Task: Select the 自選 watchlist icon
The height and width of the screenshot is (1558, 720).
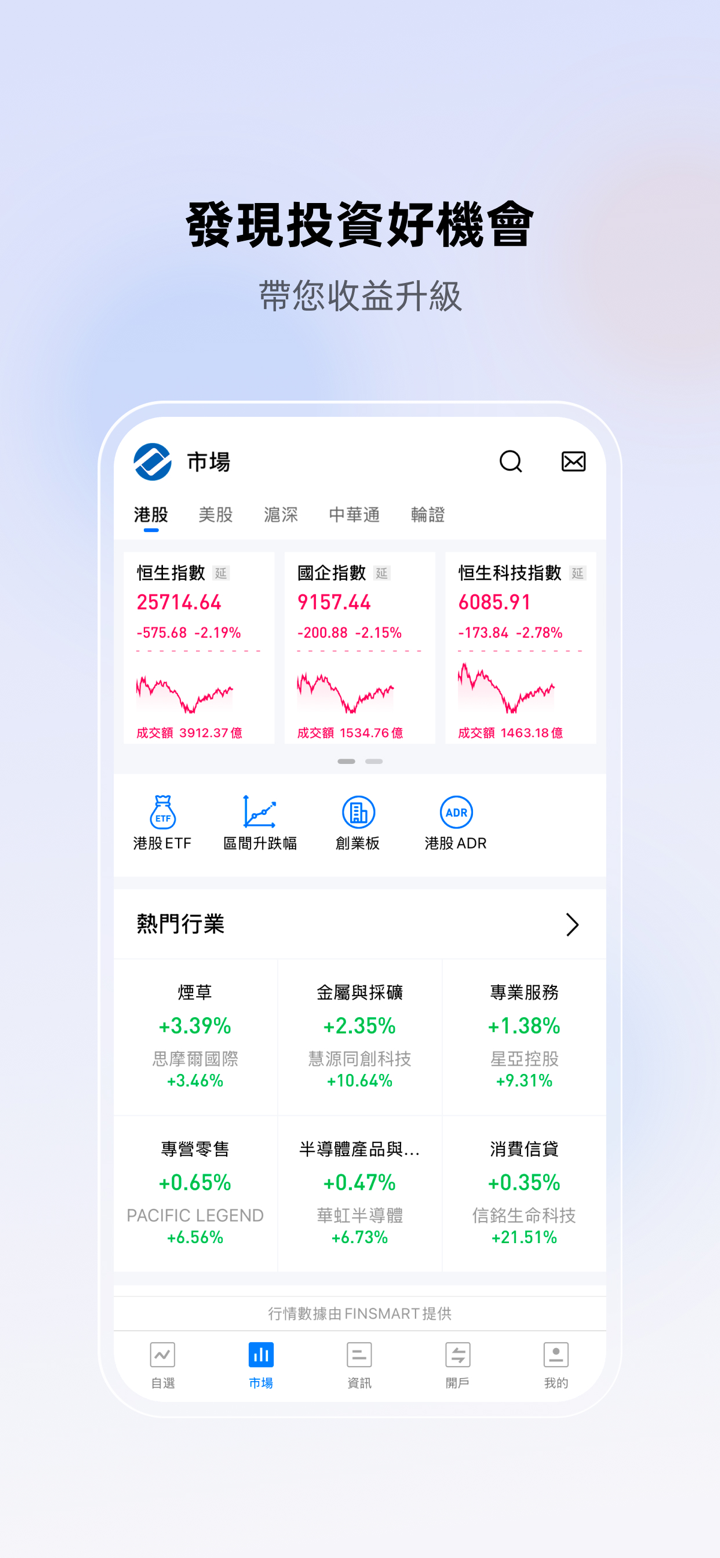Action: (x=163, y=1364)
